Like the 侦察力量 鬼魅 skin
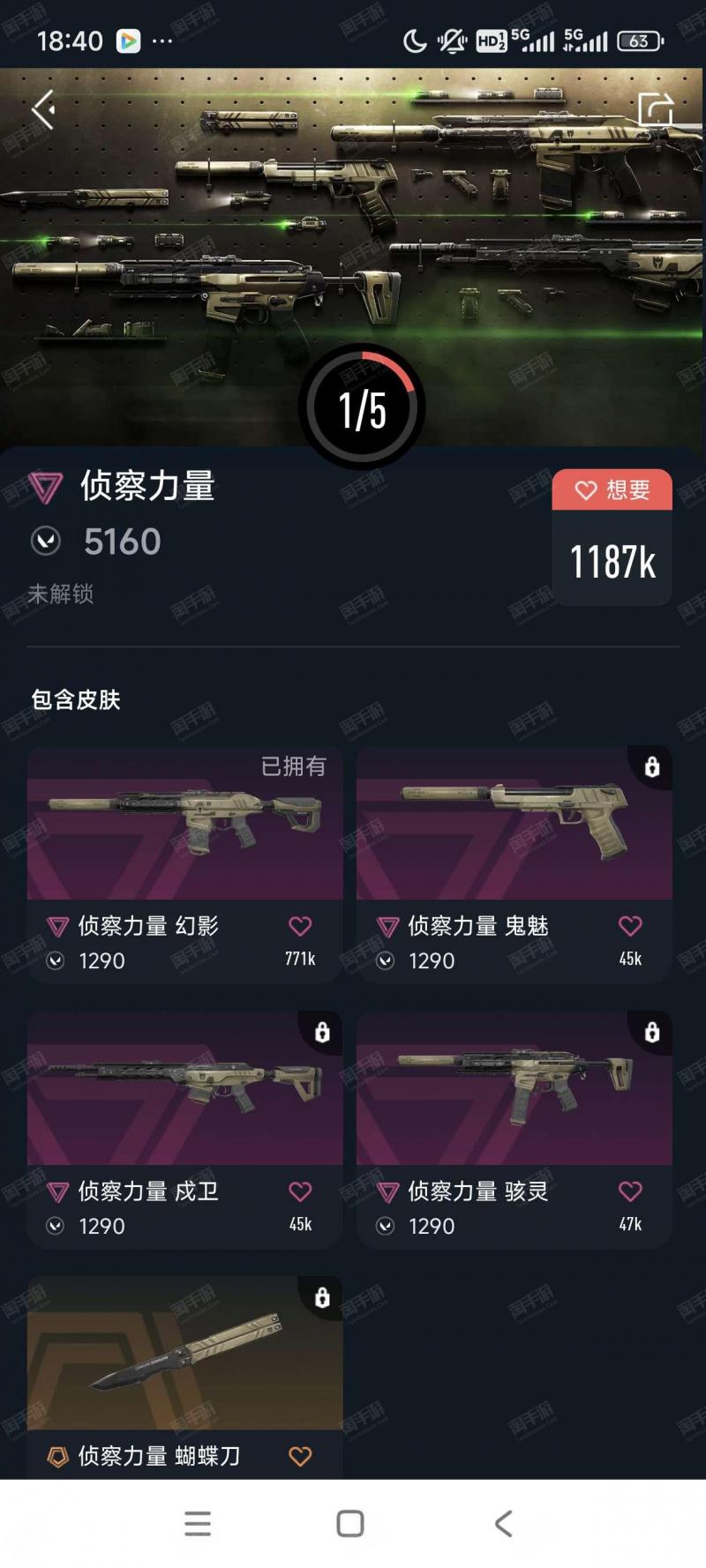 point(630,926)
